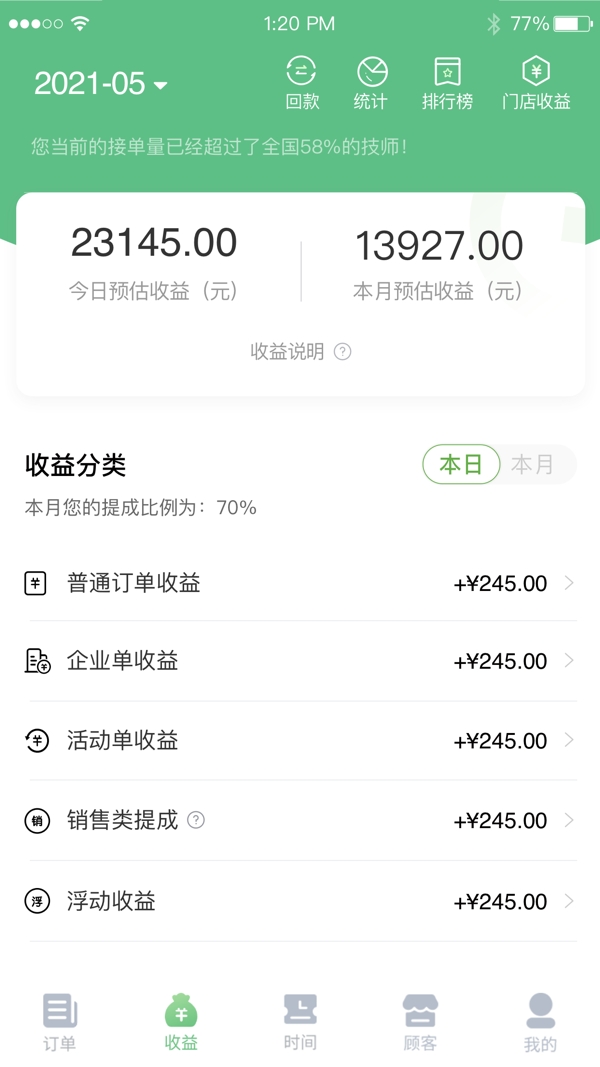Tap 收益说明 help link
Screen dimensions: 600x1067
tap(300, 352)
